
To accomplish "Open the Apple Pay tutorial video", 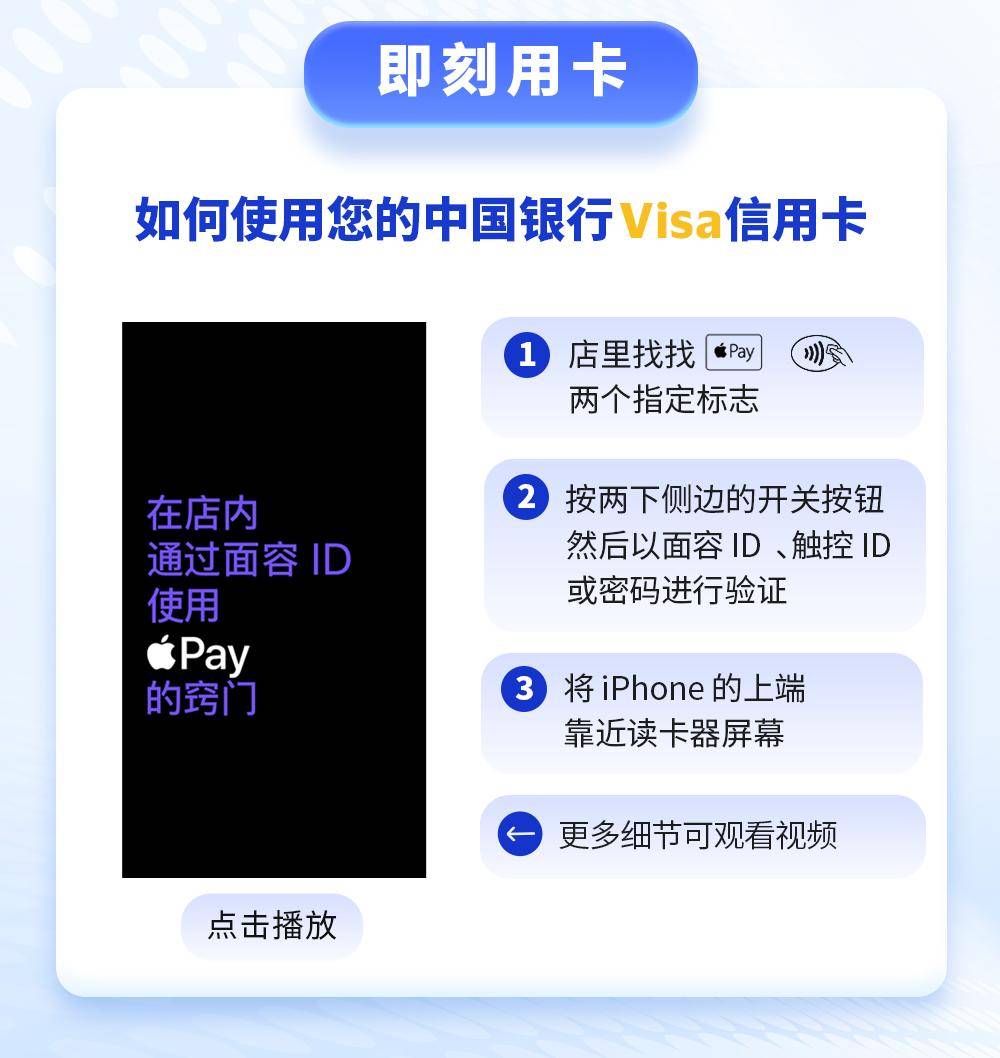I will (273, 599).
